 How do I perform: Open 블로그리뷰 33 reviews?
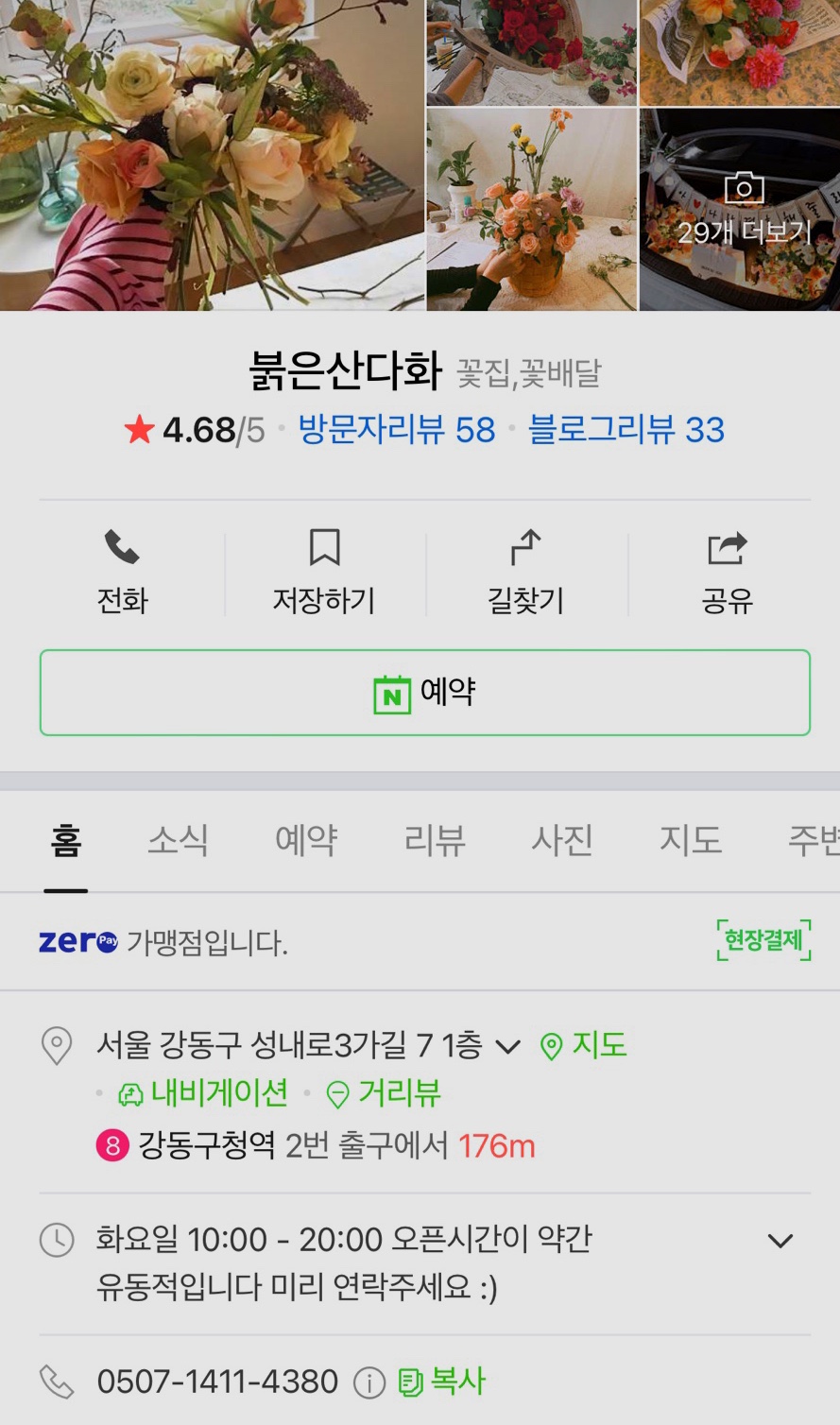[626, 430]
